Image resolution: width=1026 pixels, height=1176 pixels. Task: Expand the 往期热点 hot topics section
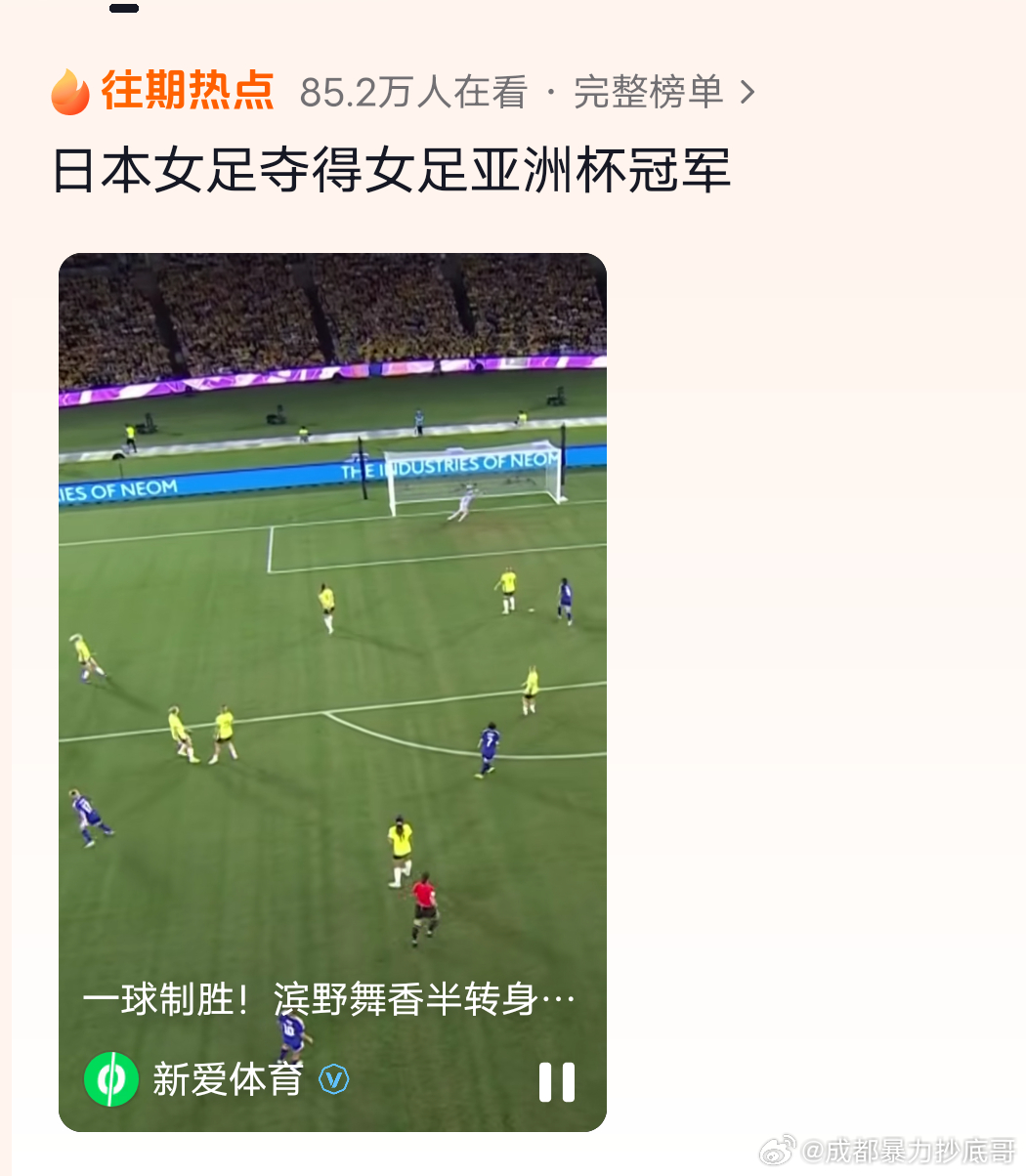click(186, 90)
